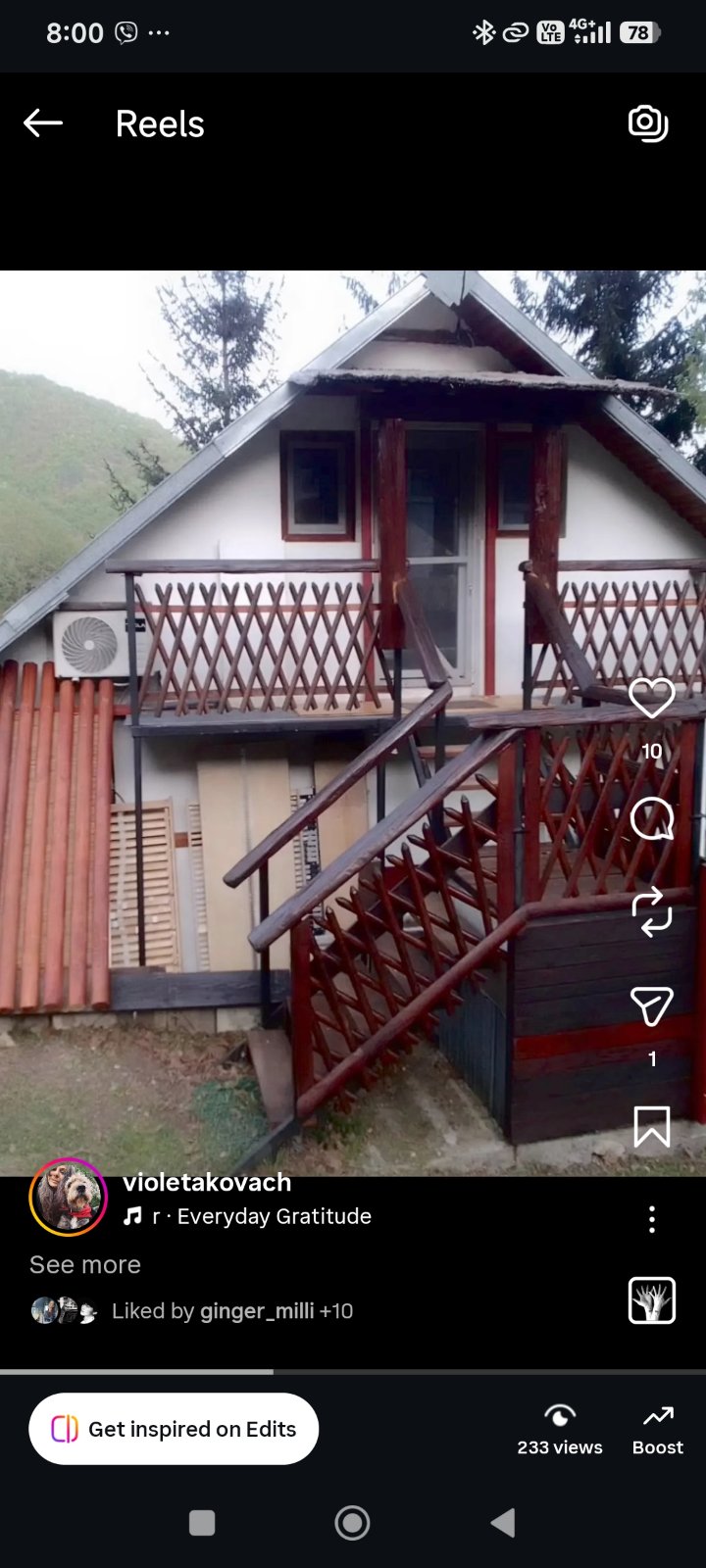Screen dimensions: 706x1568
Task: View who liked, starting with ginger_milli
Action: coord(232,1311)
